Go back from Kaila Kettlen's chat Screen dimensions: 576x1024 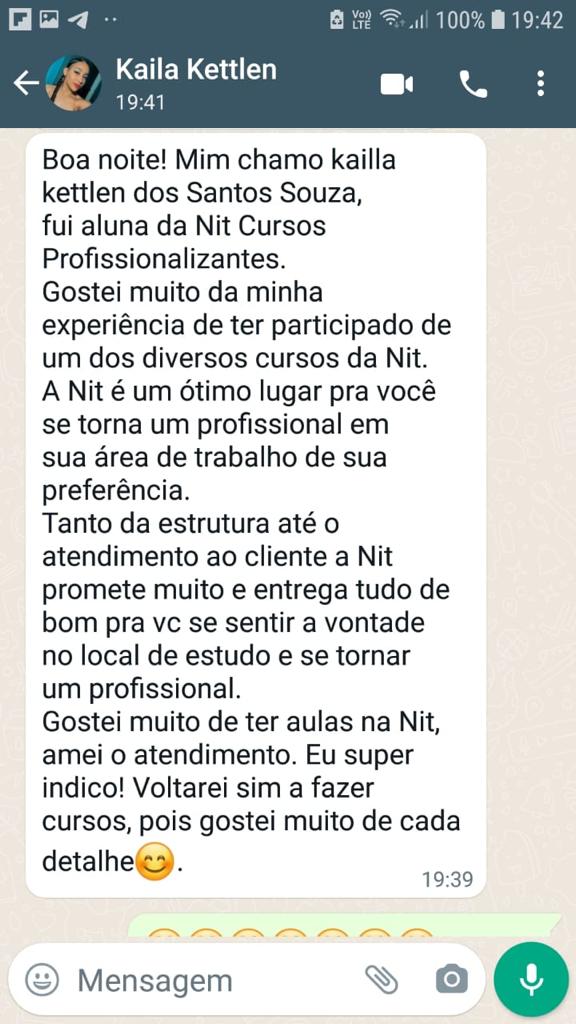(26, 84)
